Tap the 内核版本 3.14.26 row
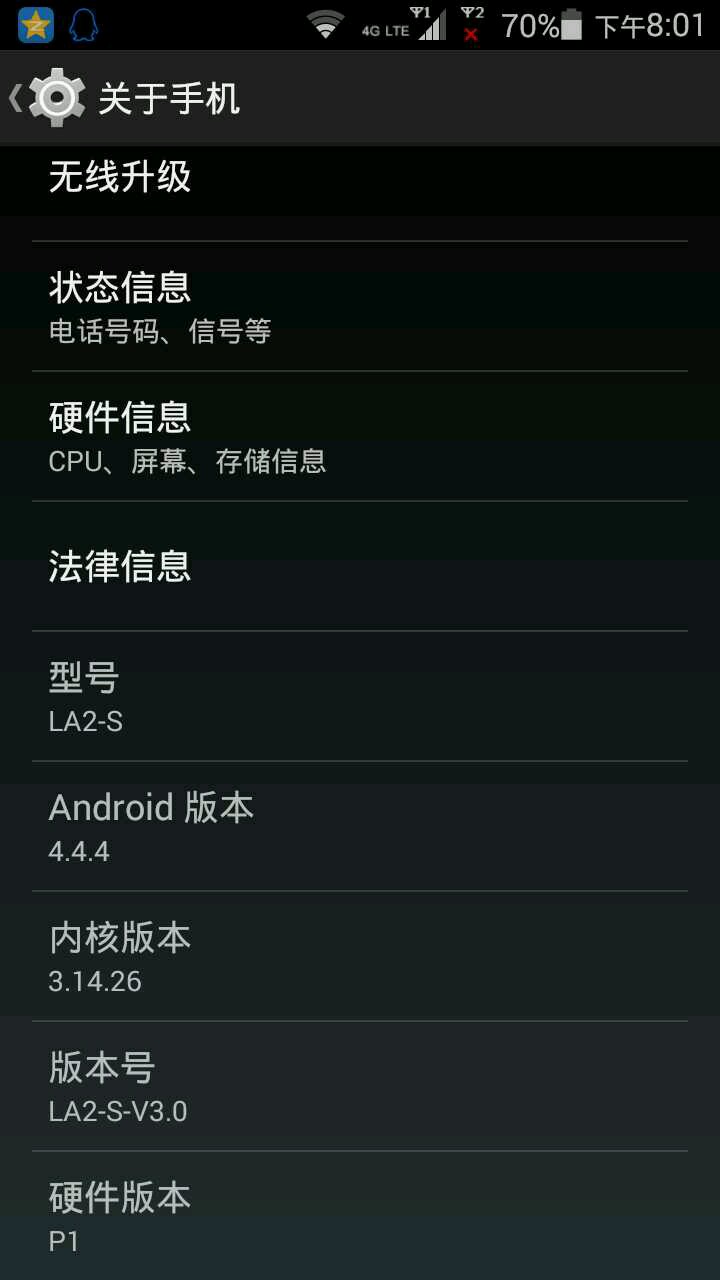This screenshot has width=720, height=1280. tap(360, 956)
